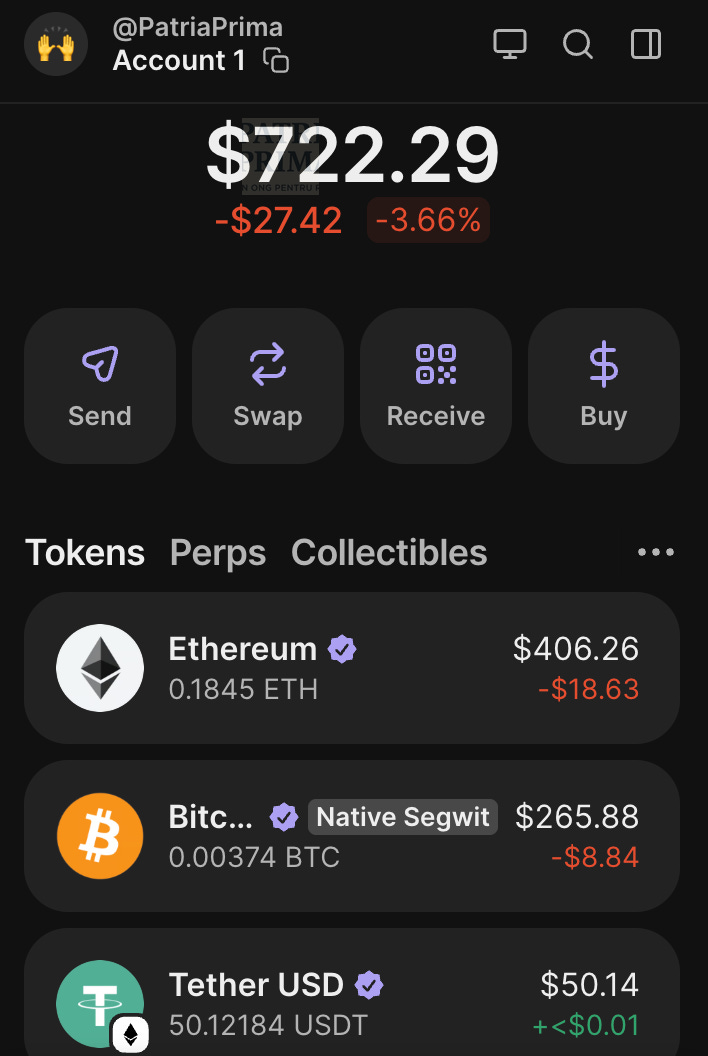Open the three-dot token list menu
Image resolution: width=708 pixels, height=1056 pixels.
click(x=656, y=553)
